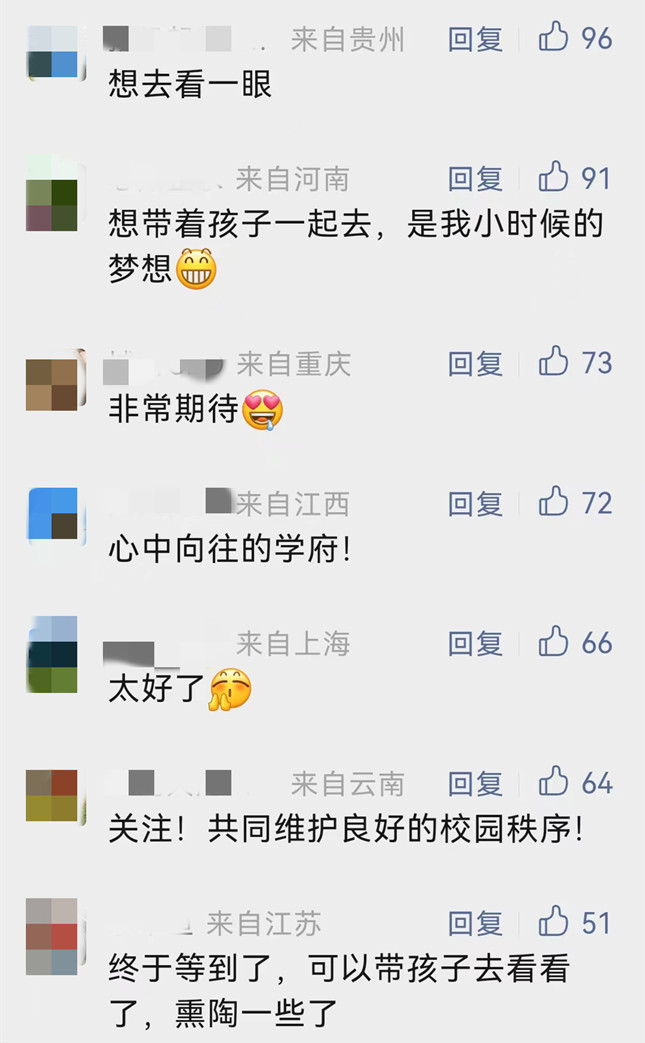Open the avatar of the 贵州 commenter

tap(52, 52)
